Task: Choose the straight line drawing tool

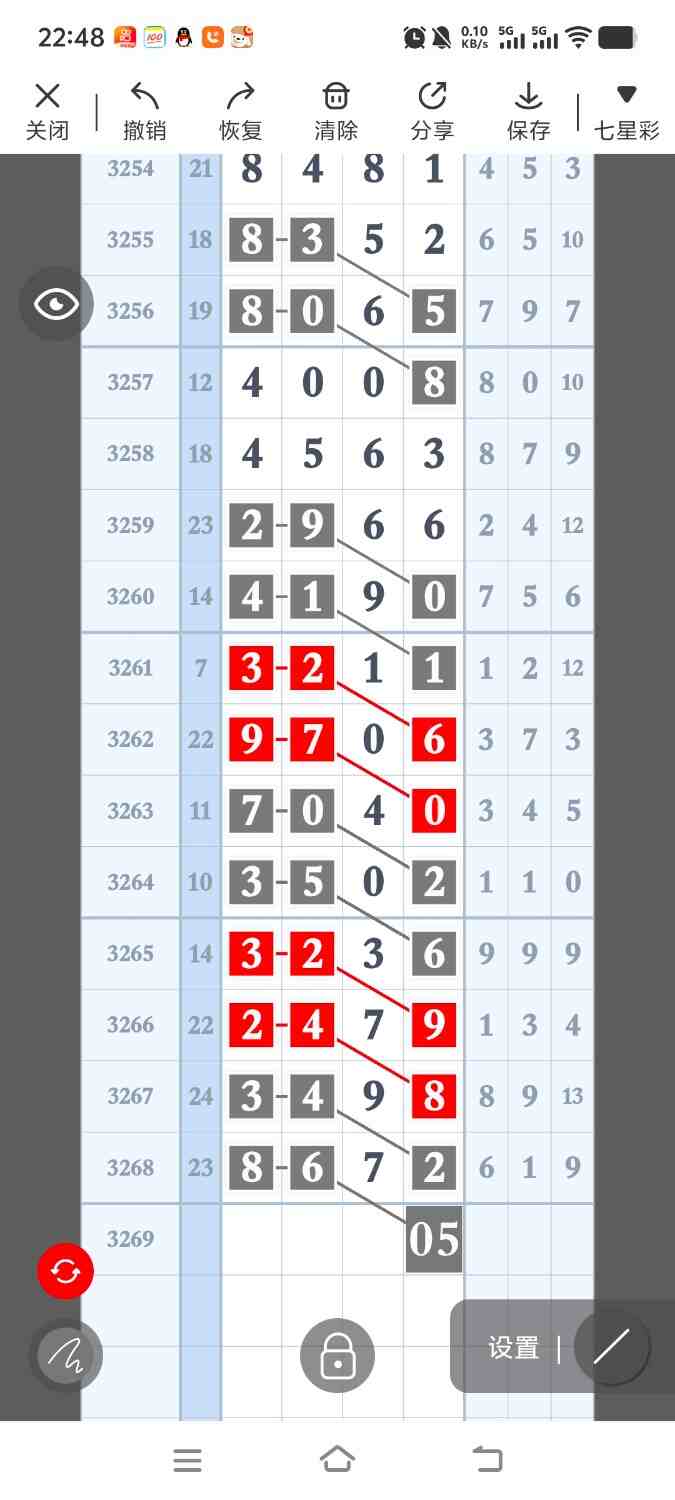Action: pos(611,1347)
